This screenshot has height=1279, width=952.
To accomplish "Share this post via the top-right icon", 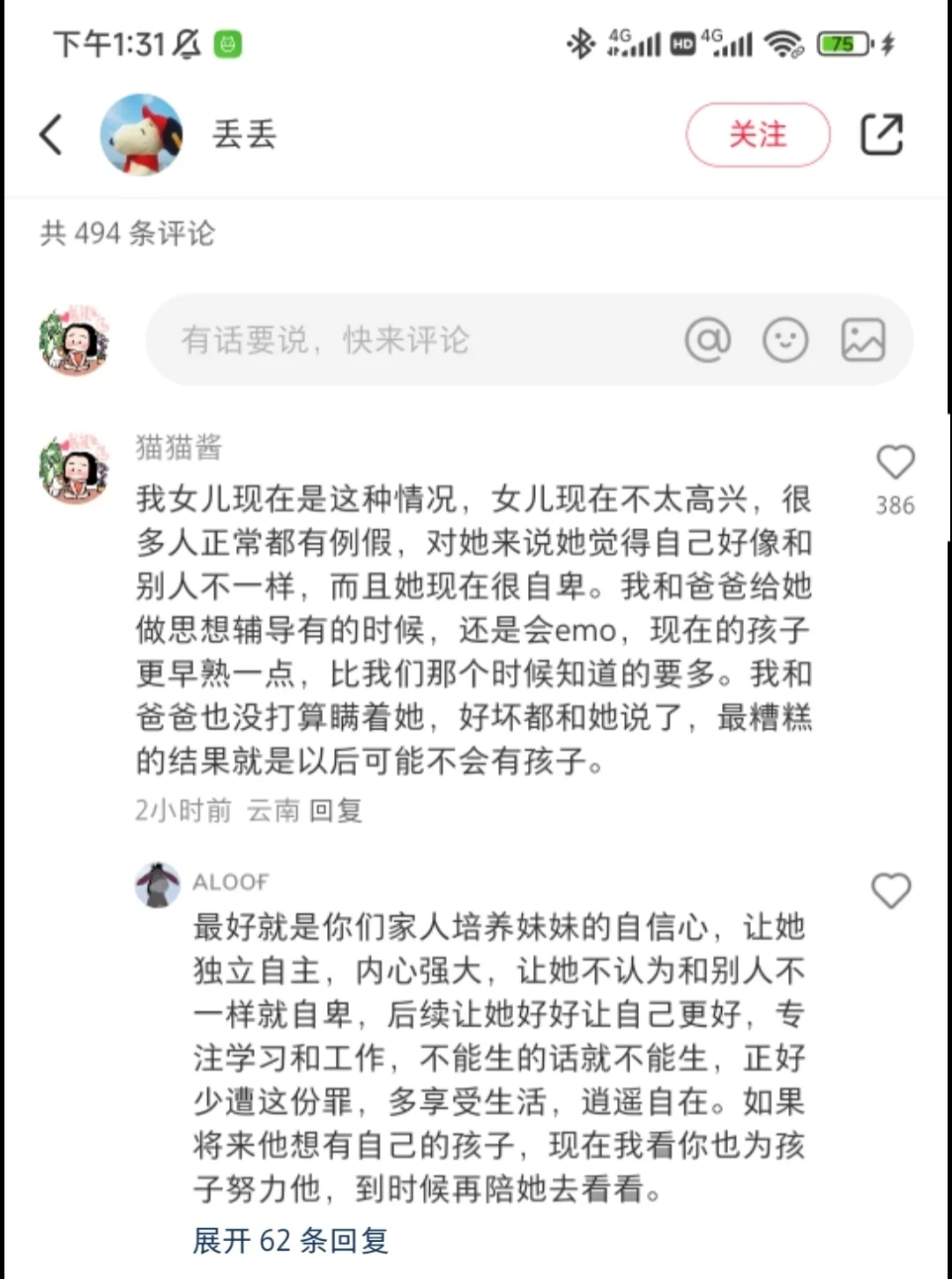I will [x=881, y=135].
